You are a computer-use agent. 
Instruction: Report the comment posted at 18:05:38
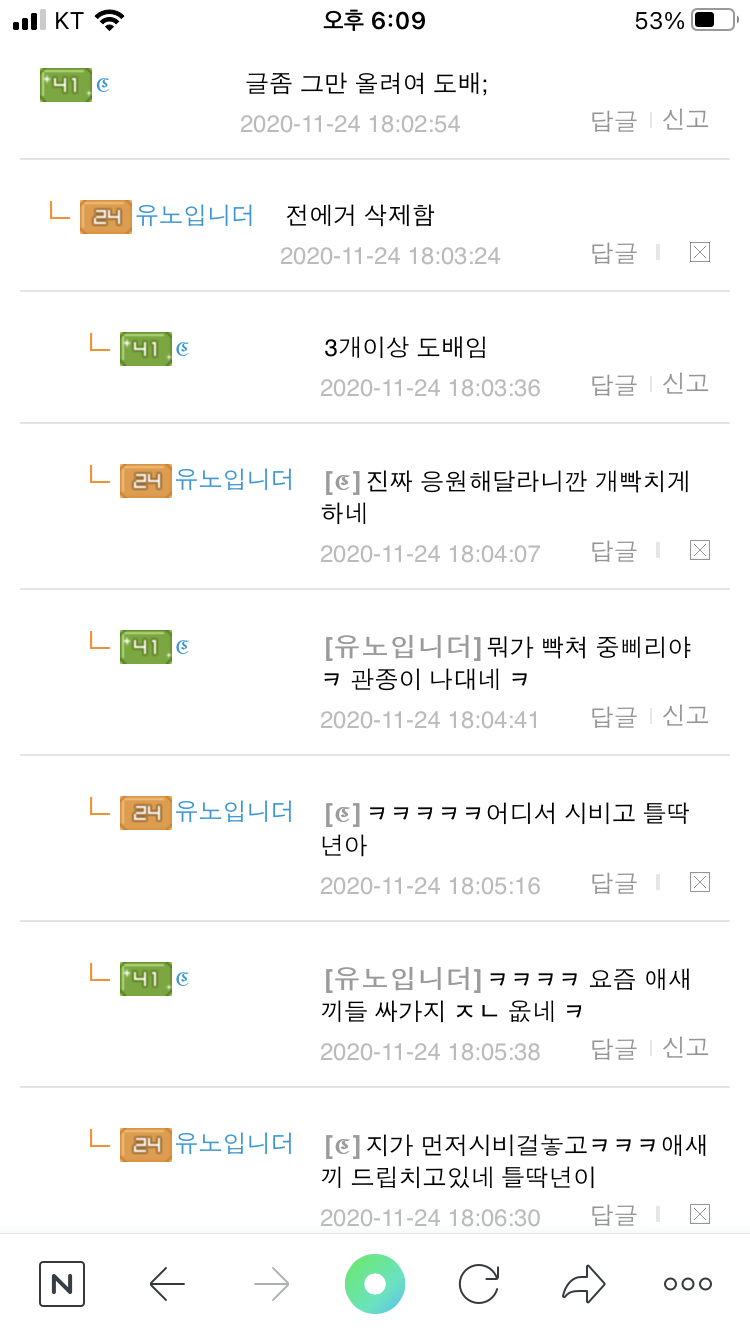(686, 1048)
